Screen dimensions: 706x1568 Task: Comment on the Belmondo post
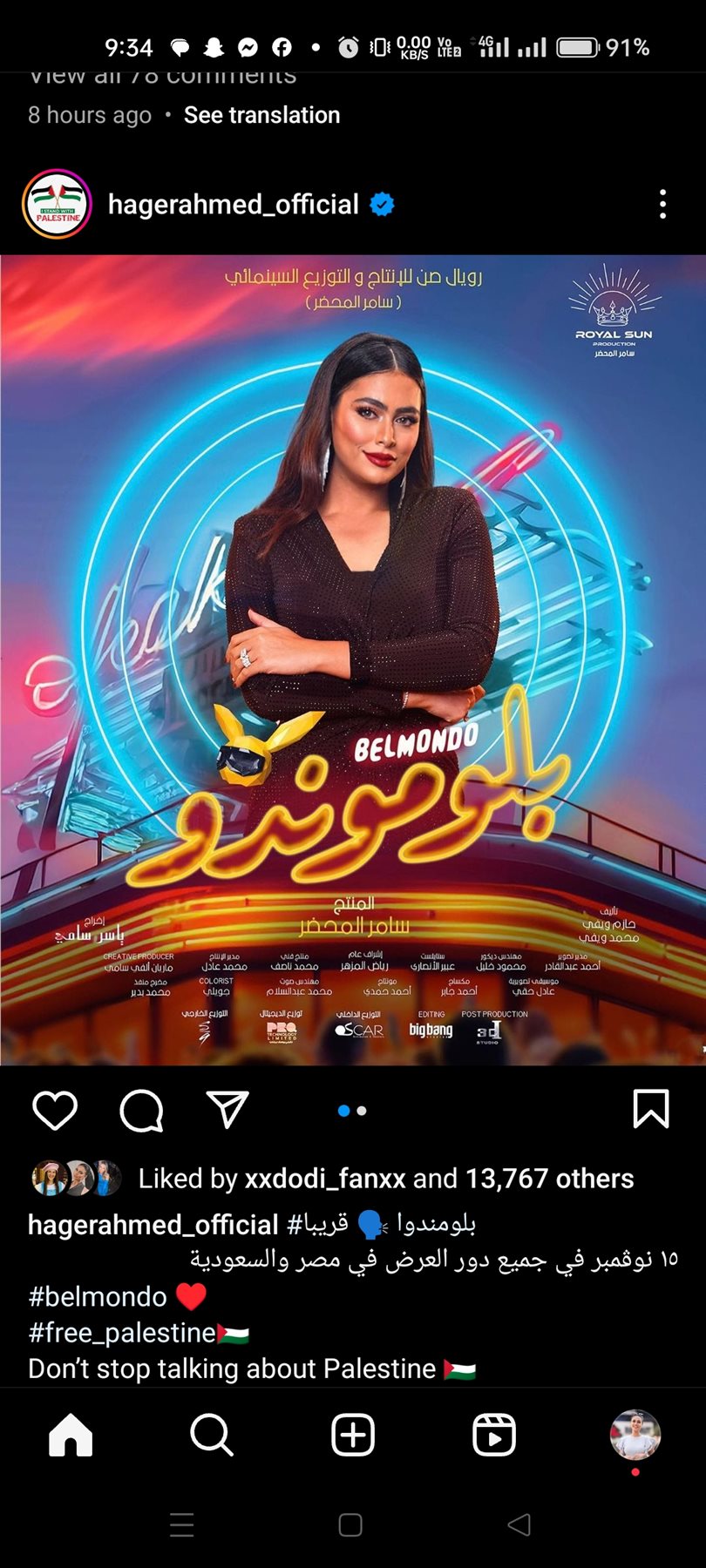141,1110
